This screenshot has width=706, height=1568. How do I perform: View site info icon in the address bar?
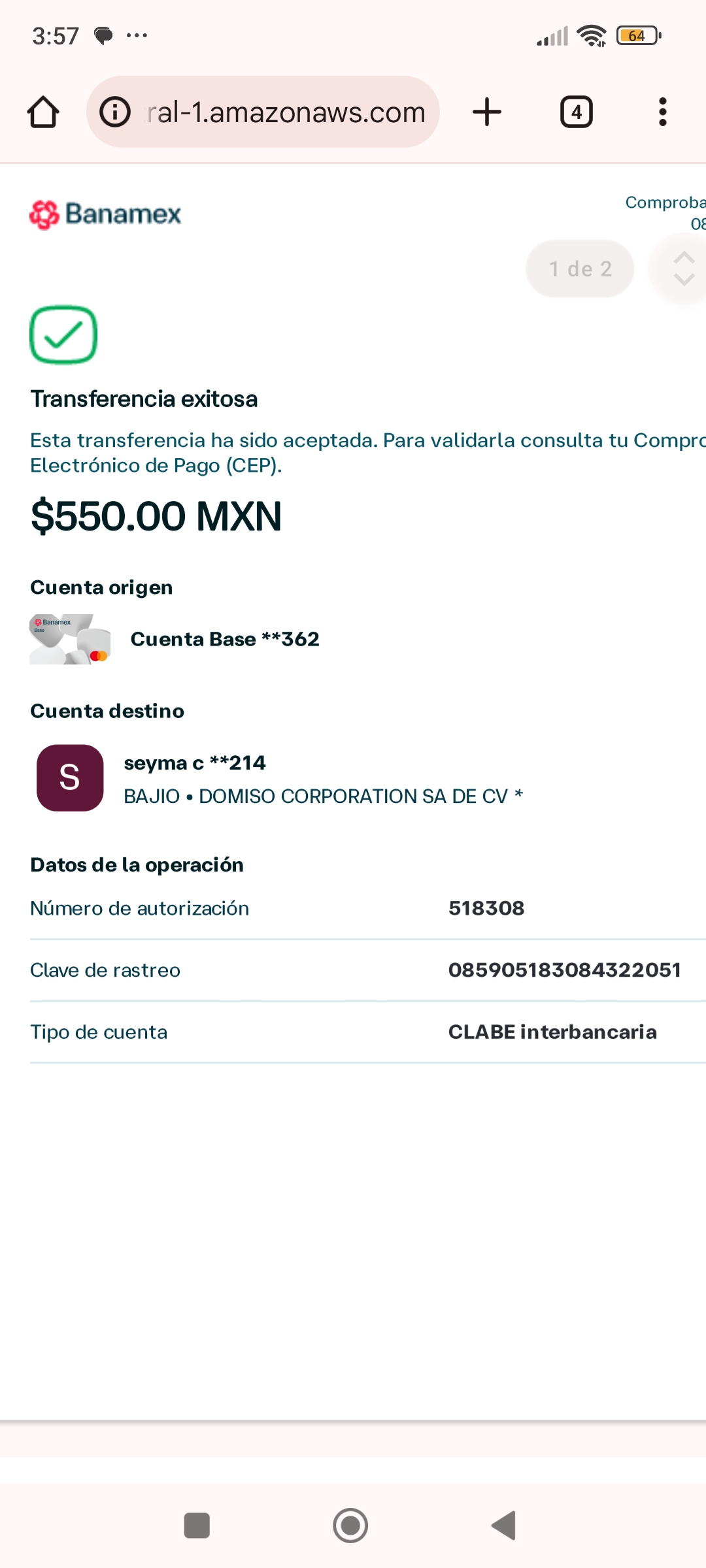pyautogui.click(x=115, y=112)
